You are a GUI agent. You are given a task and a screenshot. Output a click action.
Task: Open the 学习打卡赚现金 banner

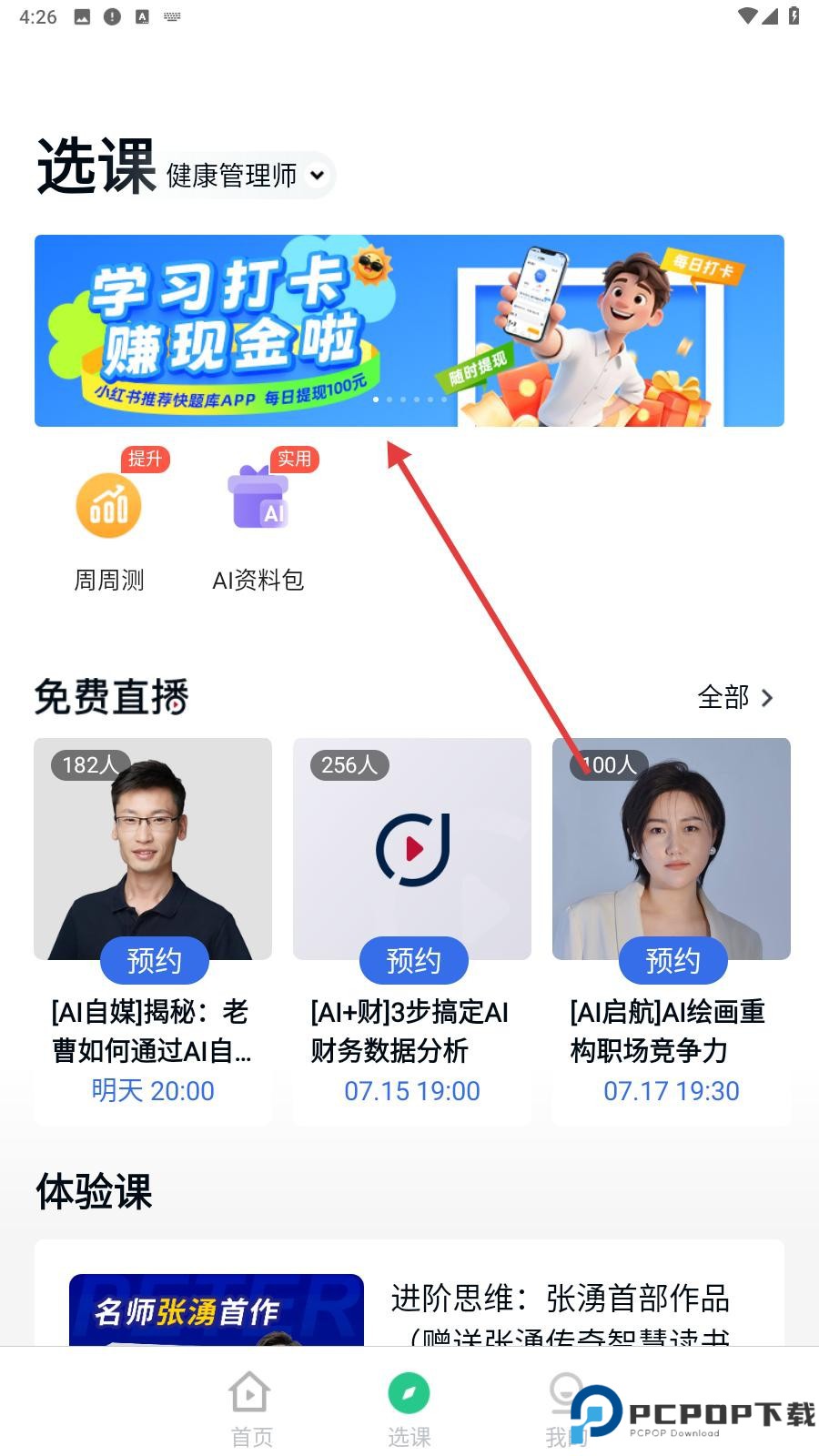tap(409, 330)
